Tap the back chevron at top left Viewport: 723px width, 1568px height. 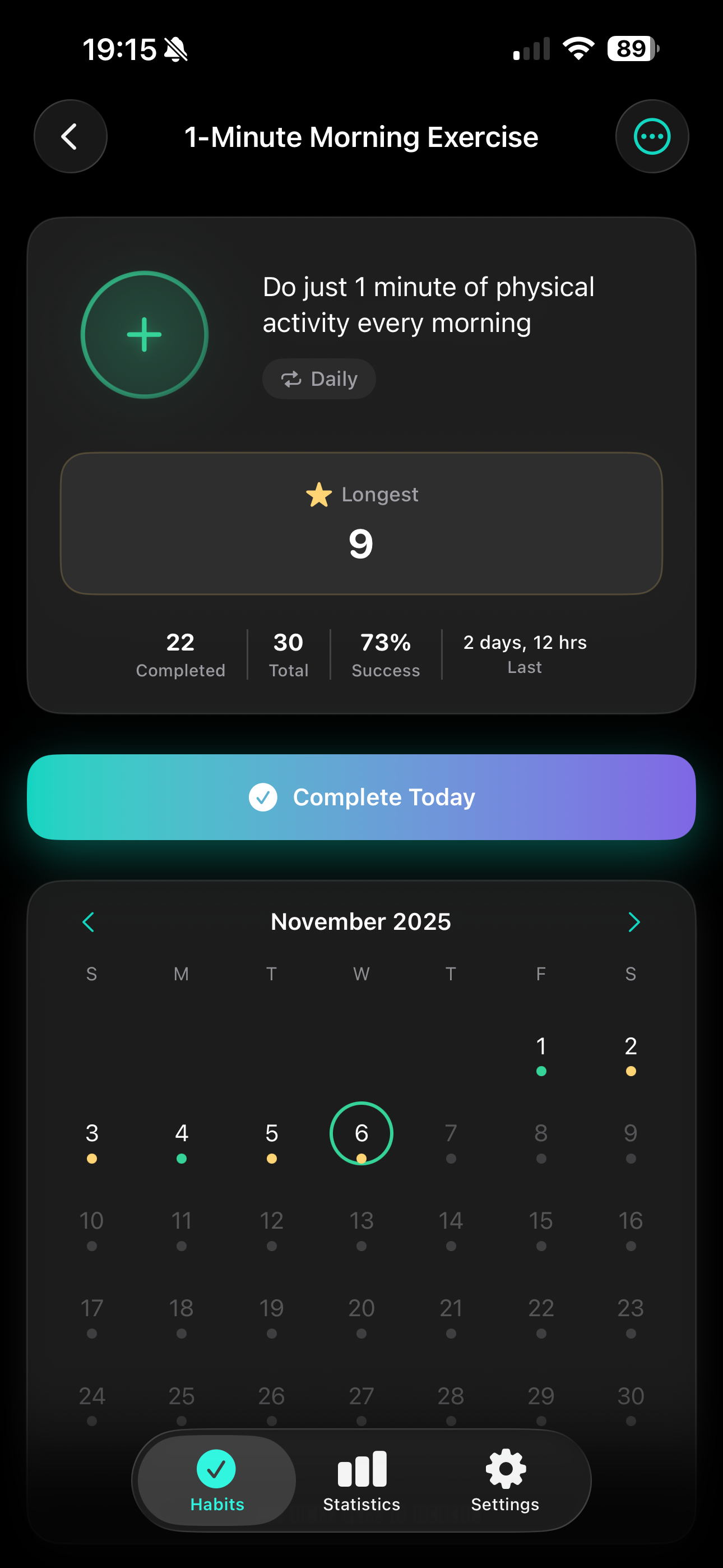tap(70, 136)
